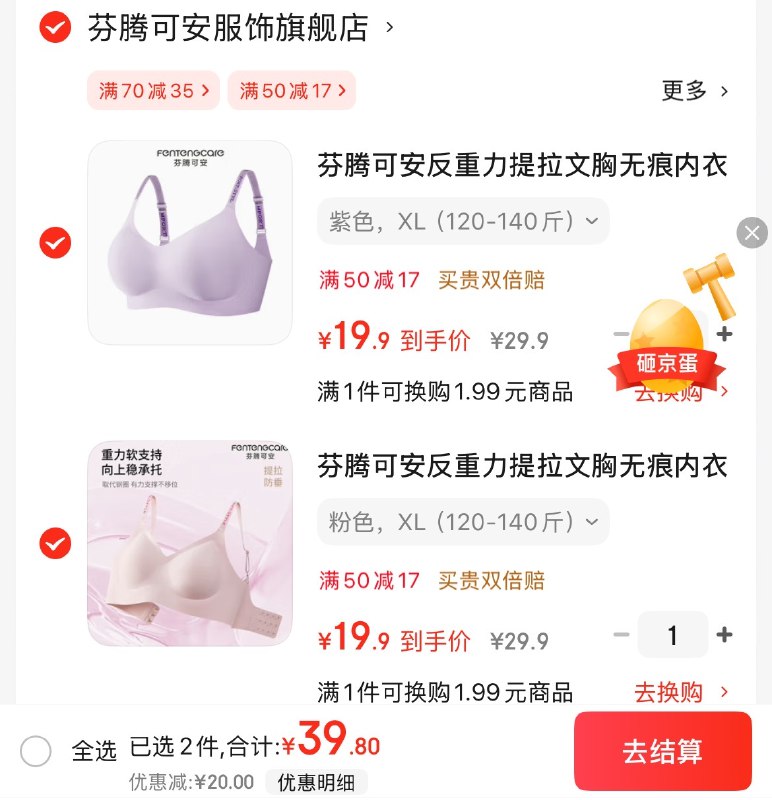View 优惠明细 discount details
This screenshot has height=800, width=772.
316,782
